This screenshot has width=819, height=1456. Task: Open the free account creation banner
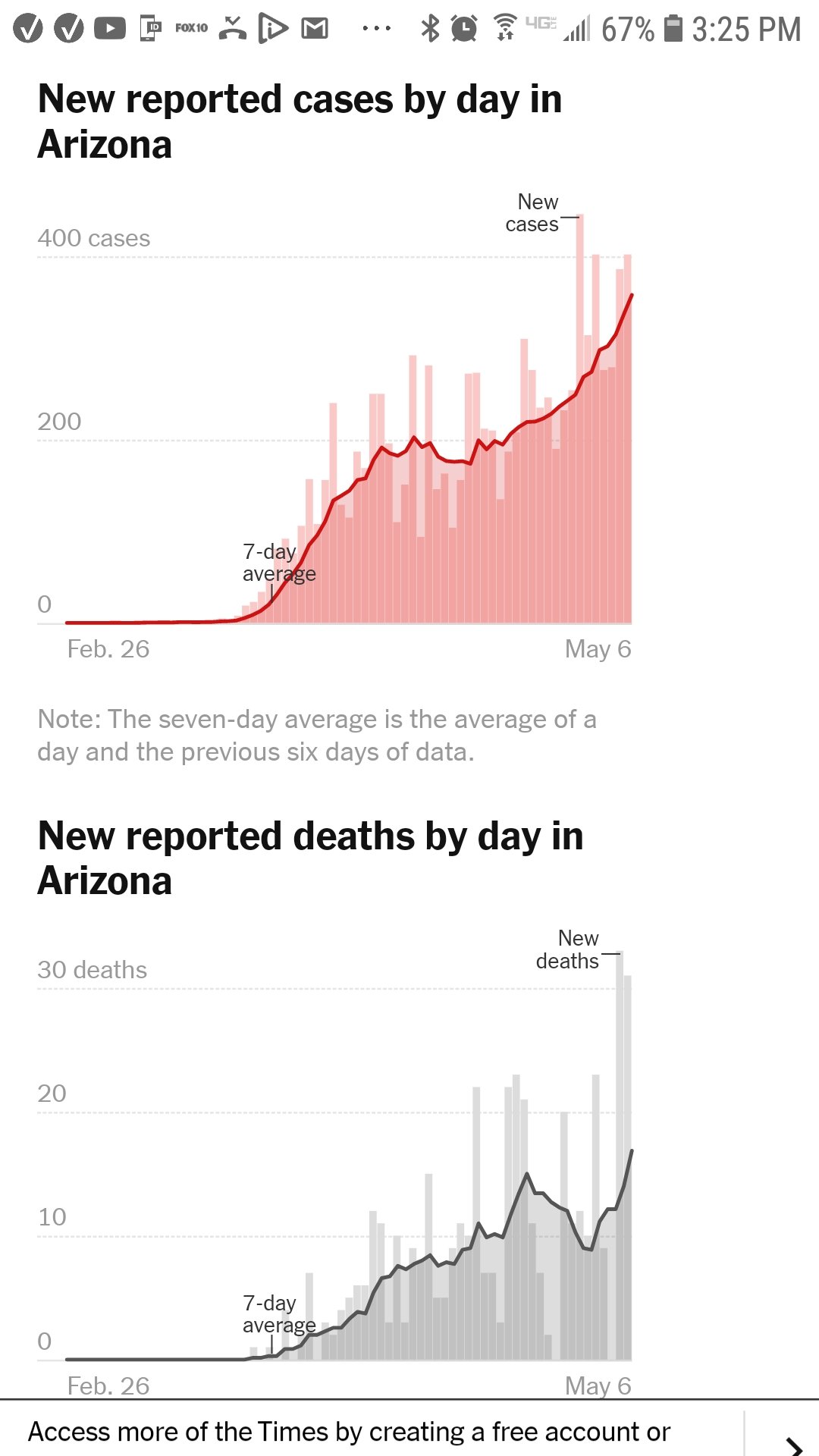click(x=349, y=1431)
